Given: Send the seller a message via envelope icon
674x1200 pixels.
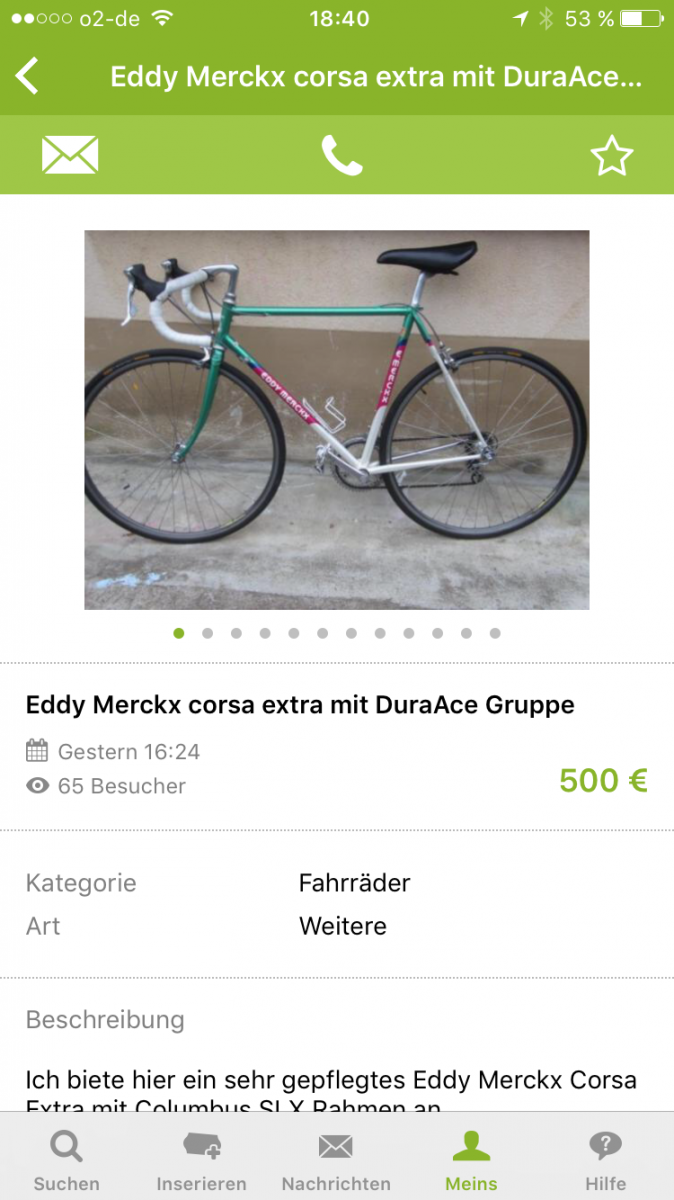Looking at the screenshot, I should [x=70, y=155].
